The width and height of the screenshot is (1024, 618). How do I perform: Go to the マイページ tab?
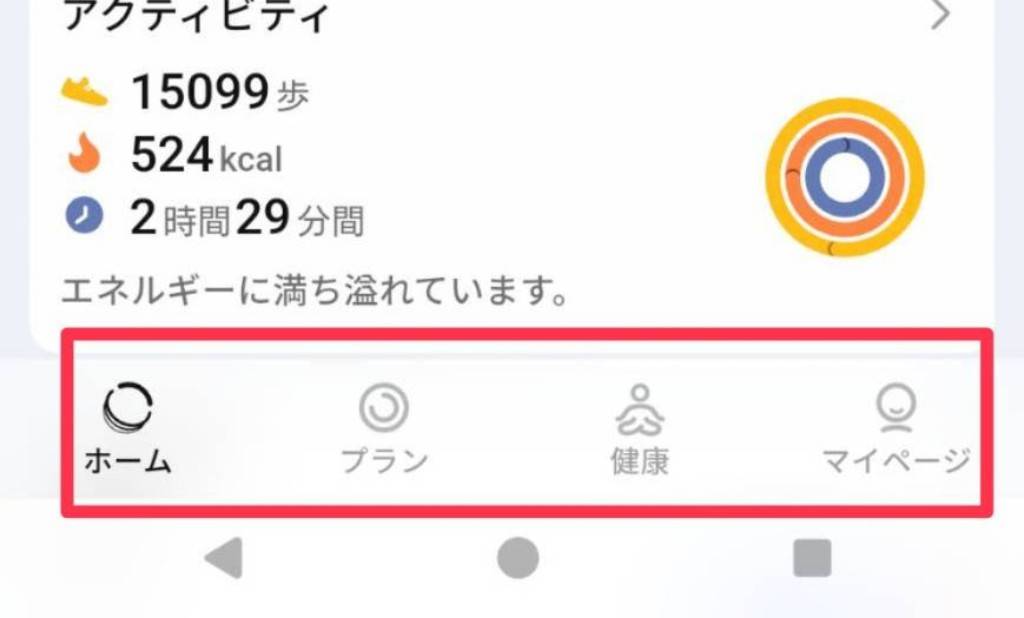[895, 430]
